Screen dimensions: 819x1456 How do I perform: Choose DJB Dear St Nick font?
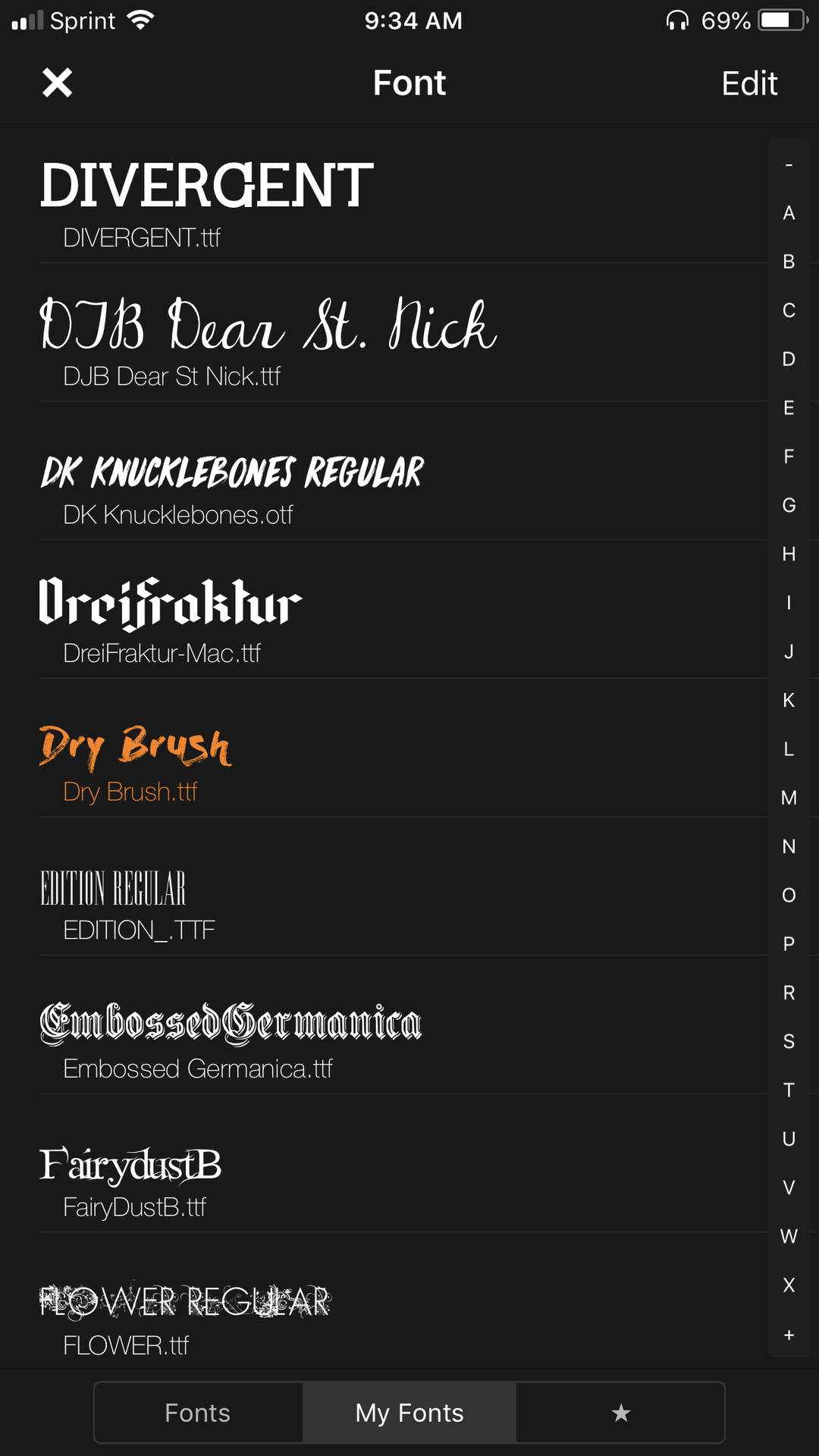[403, 333]
